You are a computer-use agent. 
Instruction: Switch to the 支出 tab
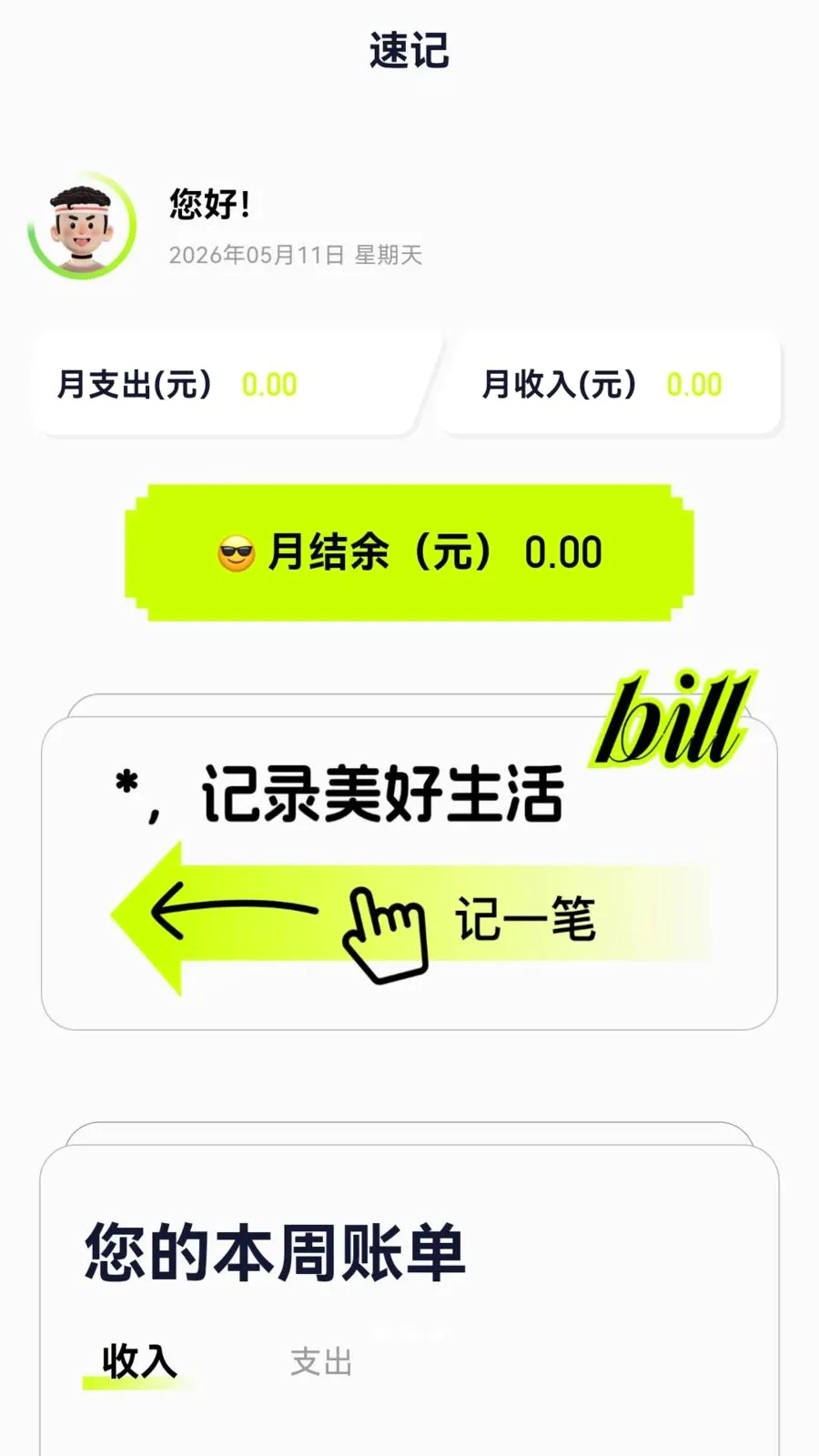(321, 1362)
